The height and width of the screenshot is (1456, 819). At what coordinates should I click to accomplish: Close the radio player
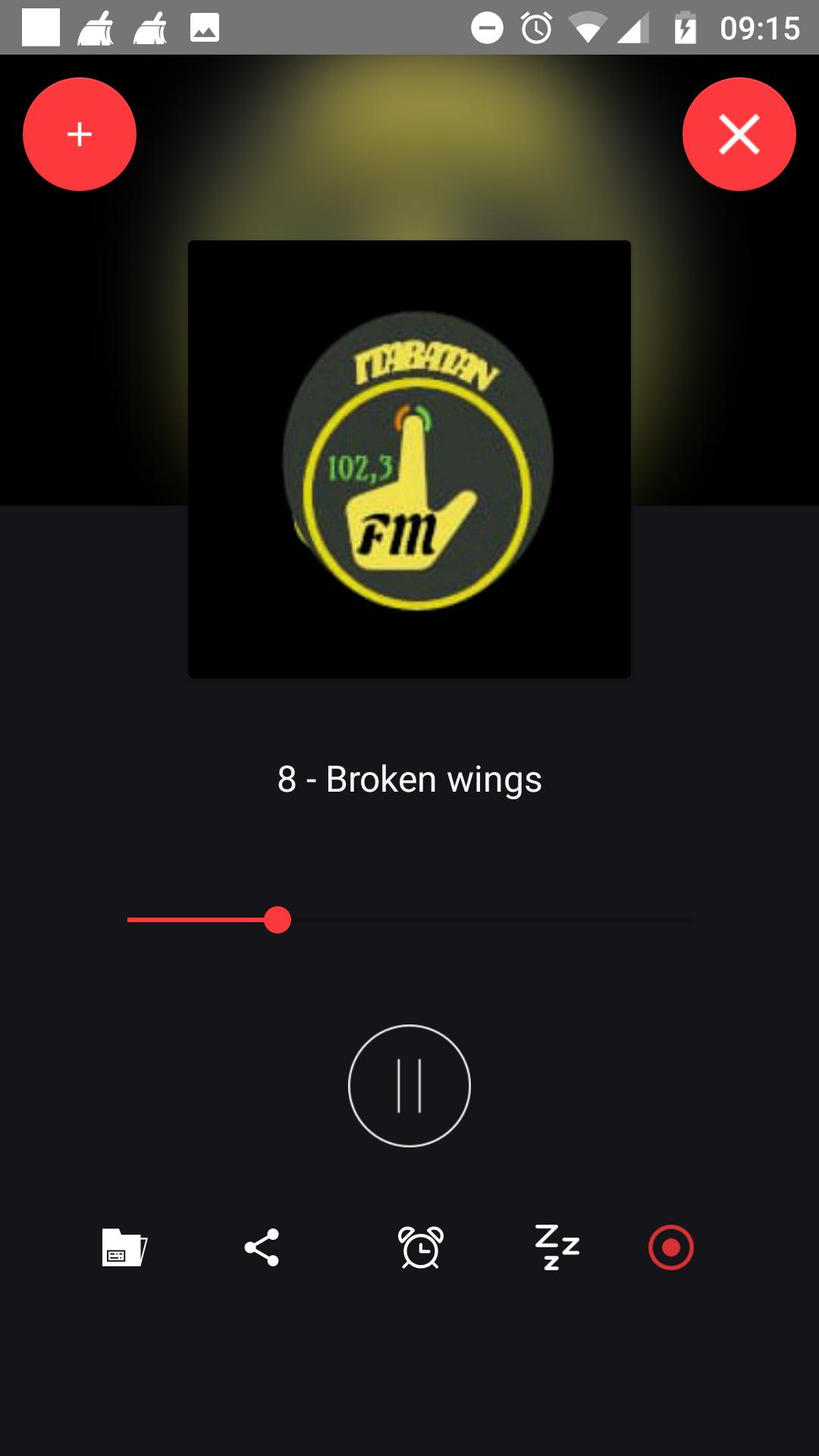pos(739,134)
